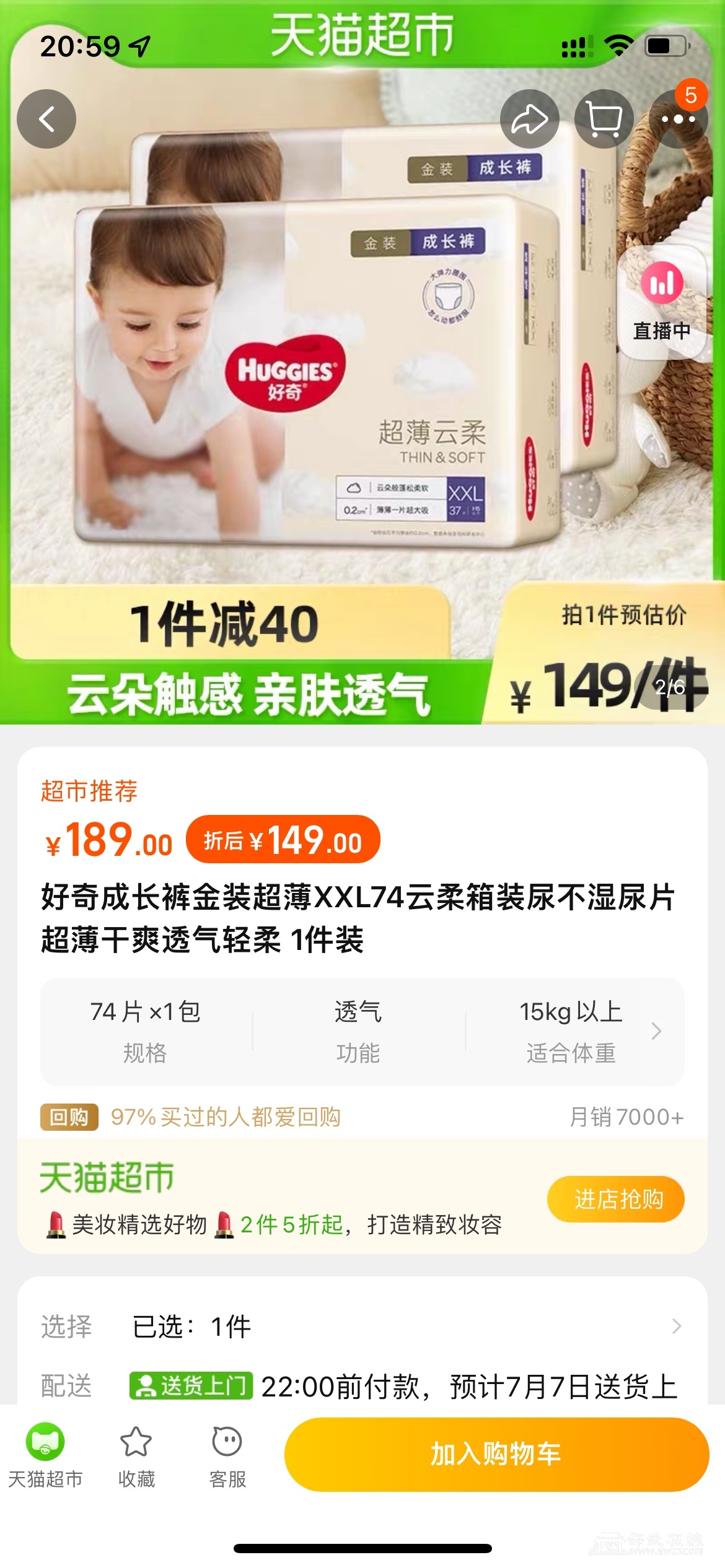Viewport: 725px width, 1568px height.
Task: Open the three-dot overflow menu
Action: tap(678, 120)
